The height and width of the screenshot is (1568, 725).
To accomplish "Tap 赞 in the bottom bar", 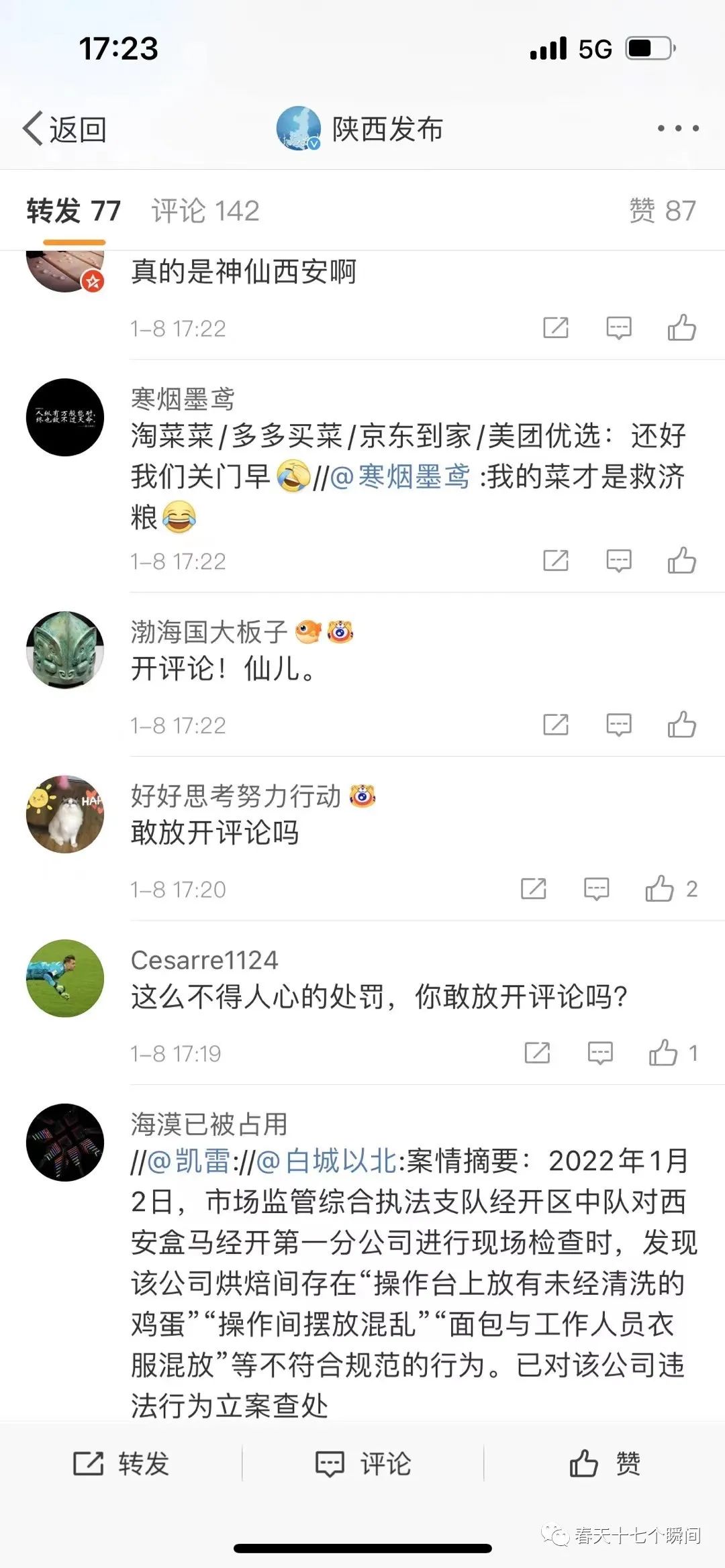I will pos(604,1463).
